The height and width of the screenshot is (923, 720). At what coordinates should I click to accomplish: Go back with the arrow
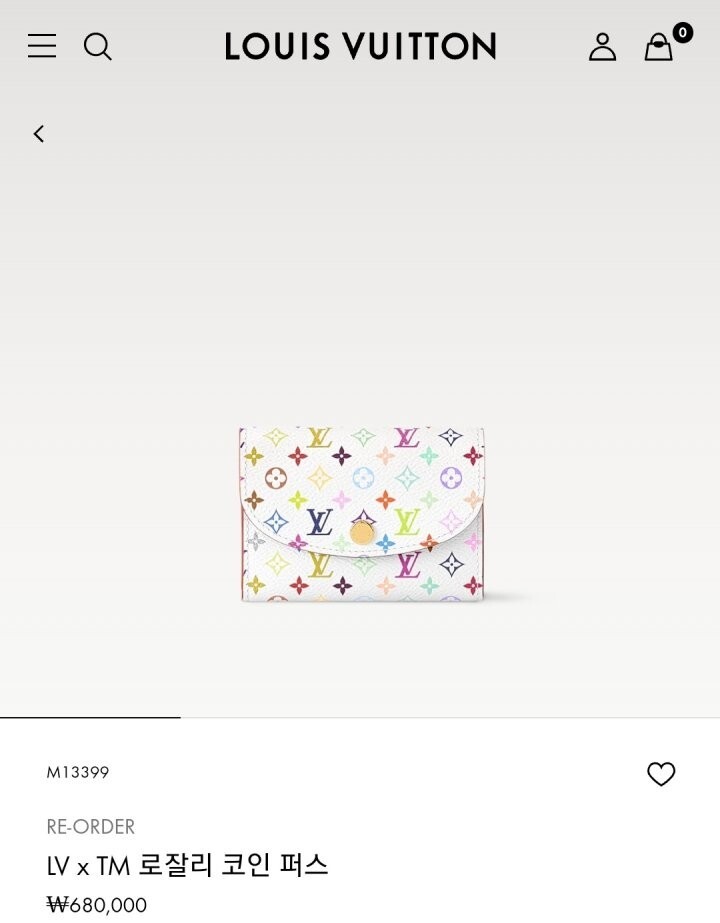(39, 134)
